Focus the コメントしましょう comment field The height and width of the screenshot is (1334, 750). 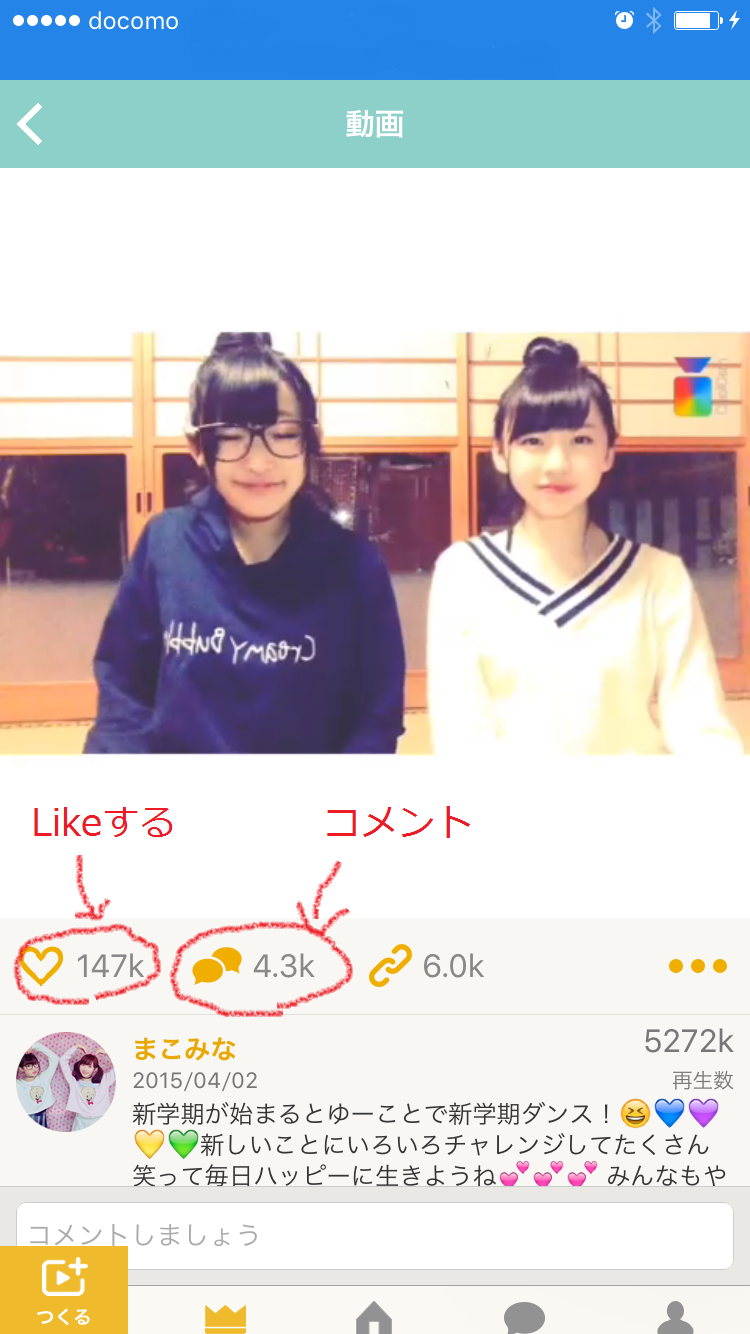click(x=375, y=1235)
